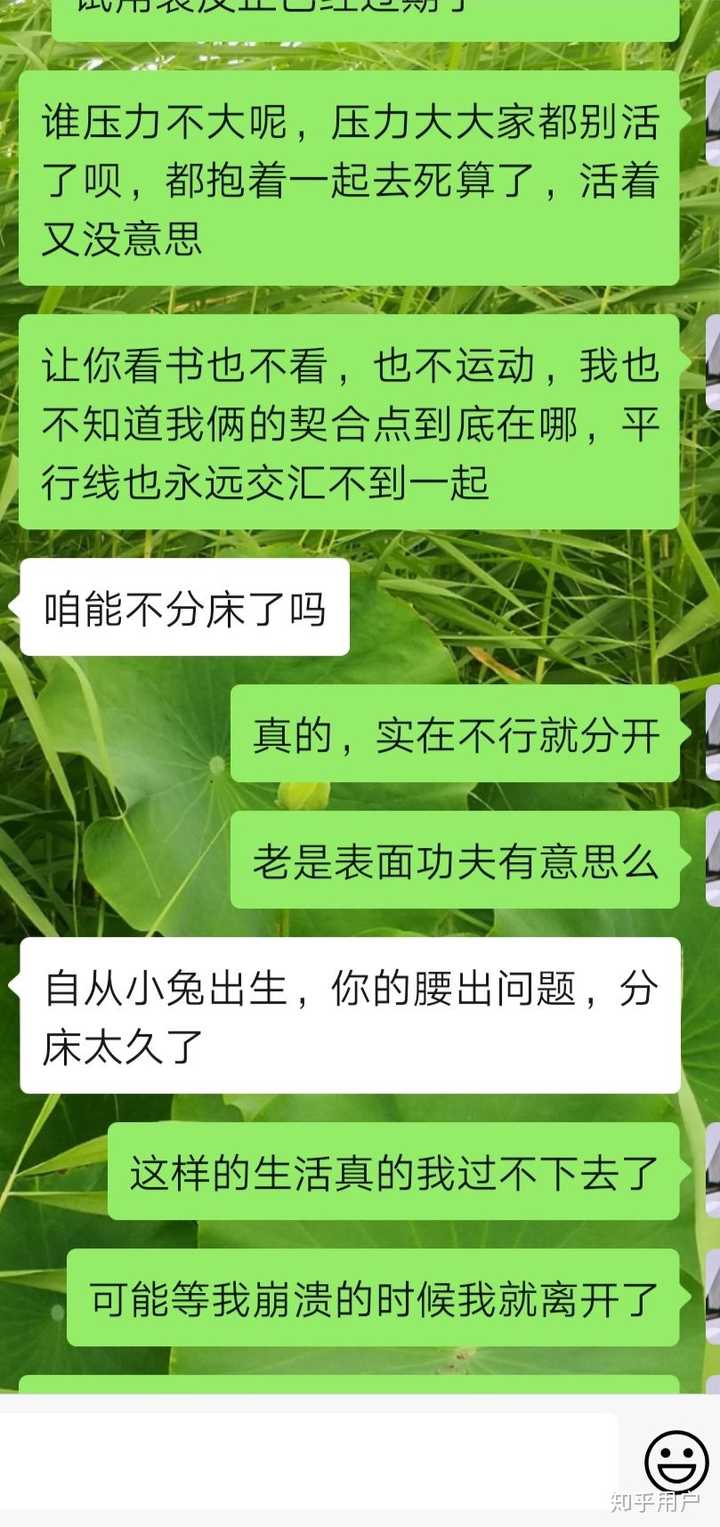This screenshot has width=720, height=1527.
Task: Open the emoji picker
Action: [x=676, y=1462]
